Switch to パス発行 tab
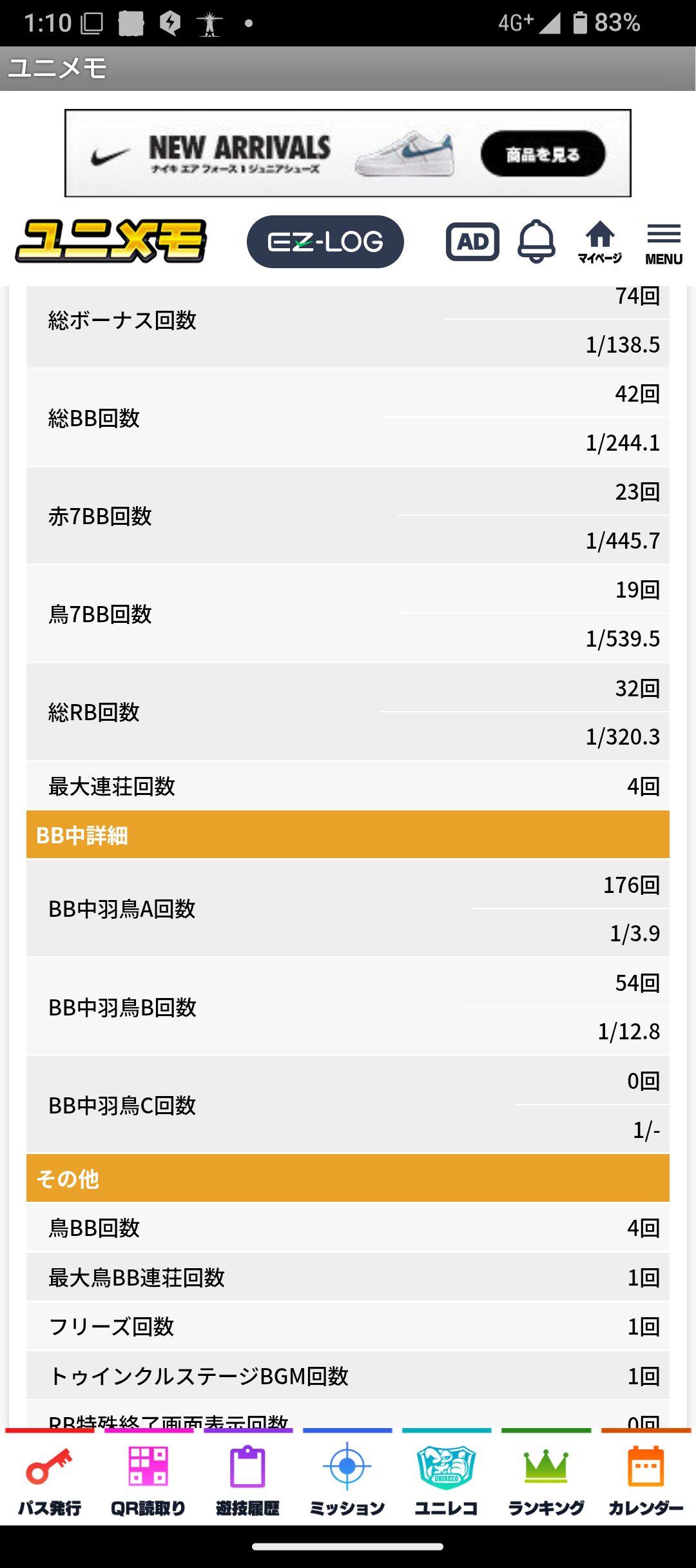The height and width of the screenshot is (1568, 696). [x=50, y=1478]
